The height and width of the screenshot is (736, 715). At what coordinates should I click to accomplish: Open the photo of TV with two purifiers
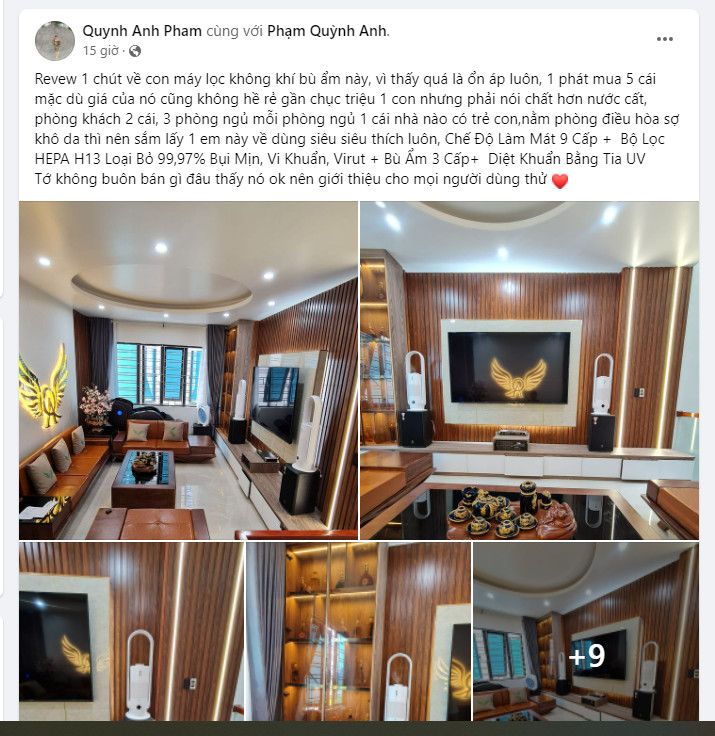click(529, 370)
